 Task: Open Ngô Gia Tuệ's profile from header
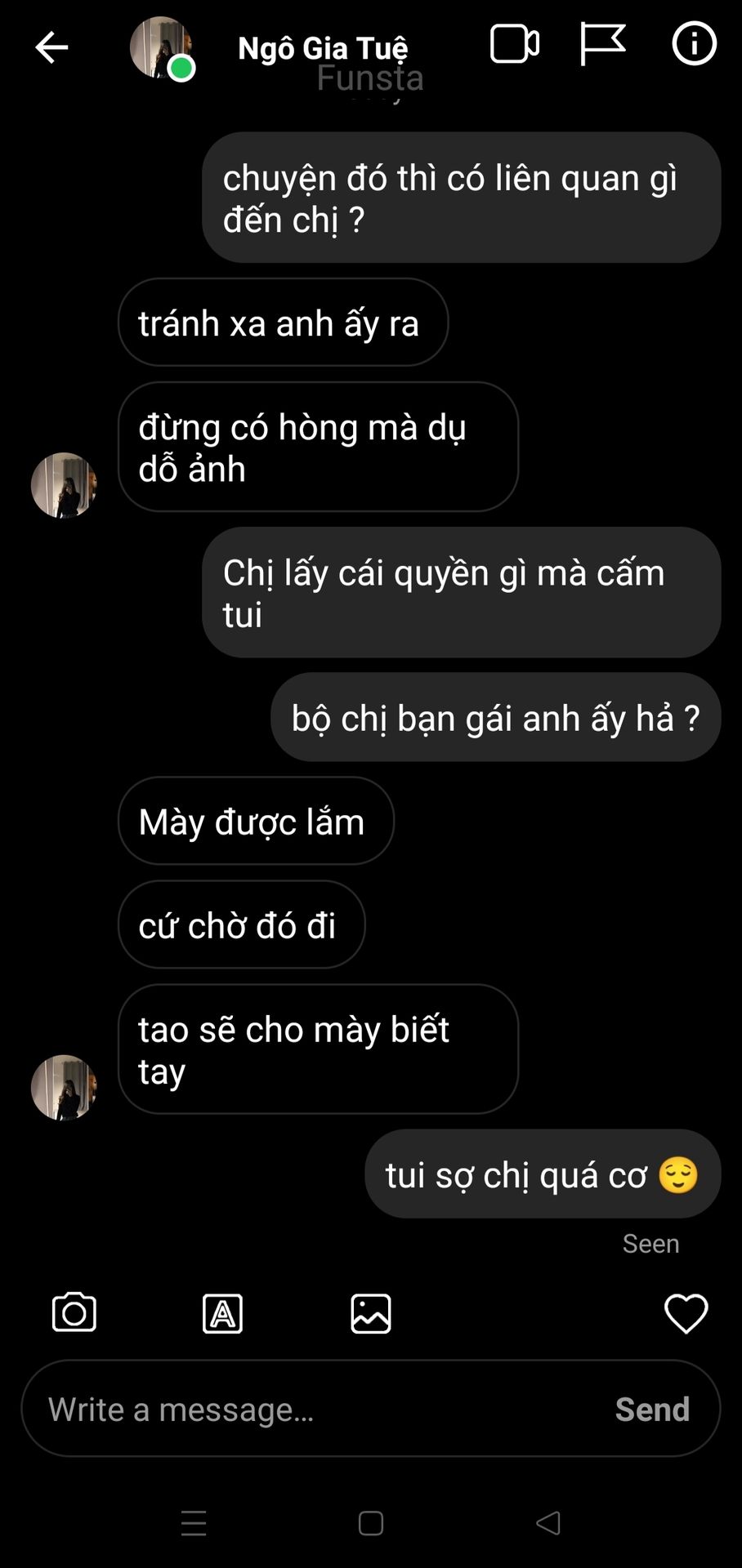point(323,48)
